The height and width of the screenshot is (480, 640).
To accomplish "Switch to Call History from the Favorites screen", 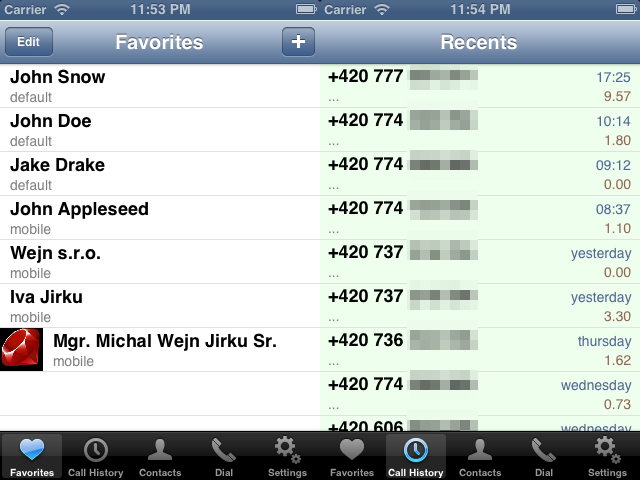I will [96, 457].
